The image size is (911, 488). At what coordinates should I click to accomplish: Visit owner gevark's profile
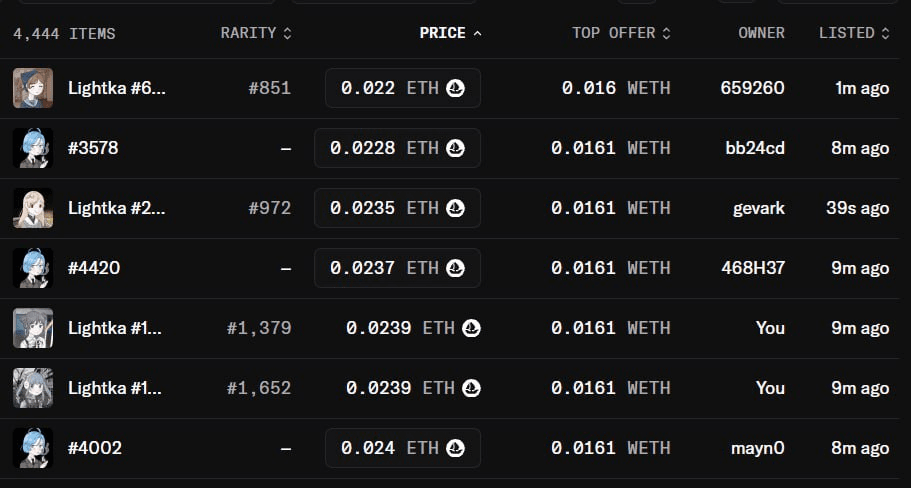tap(758, 208)
